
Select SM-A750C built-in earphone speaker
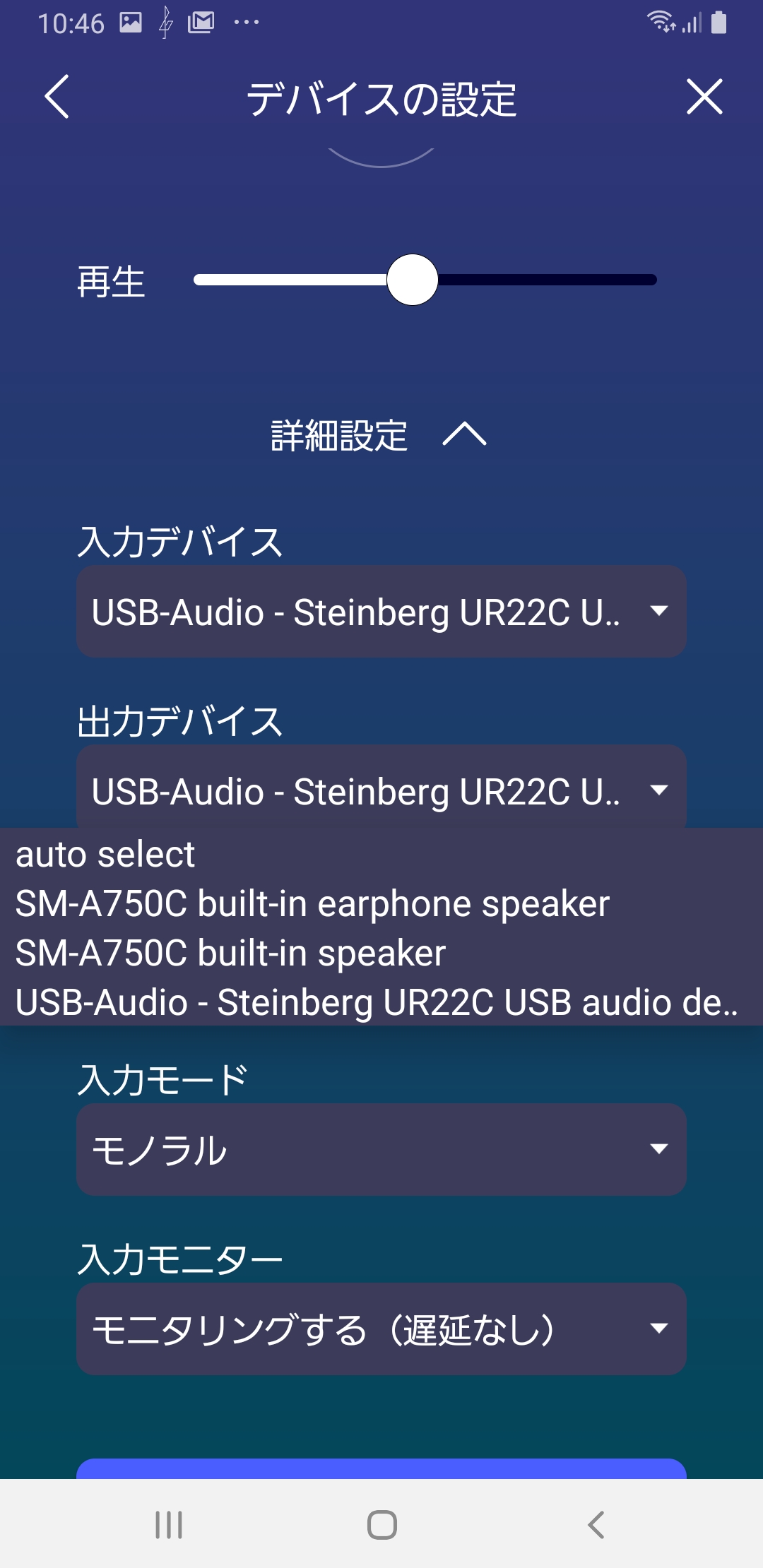[x=381, y=903]
